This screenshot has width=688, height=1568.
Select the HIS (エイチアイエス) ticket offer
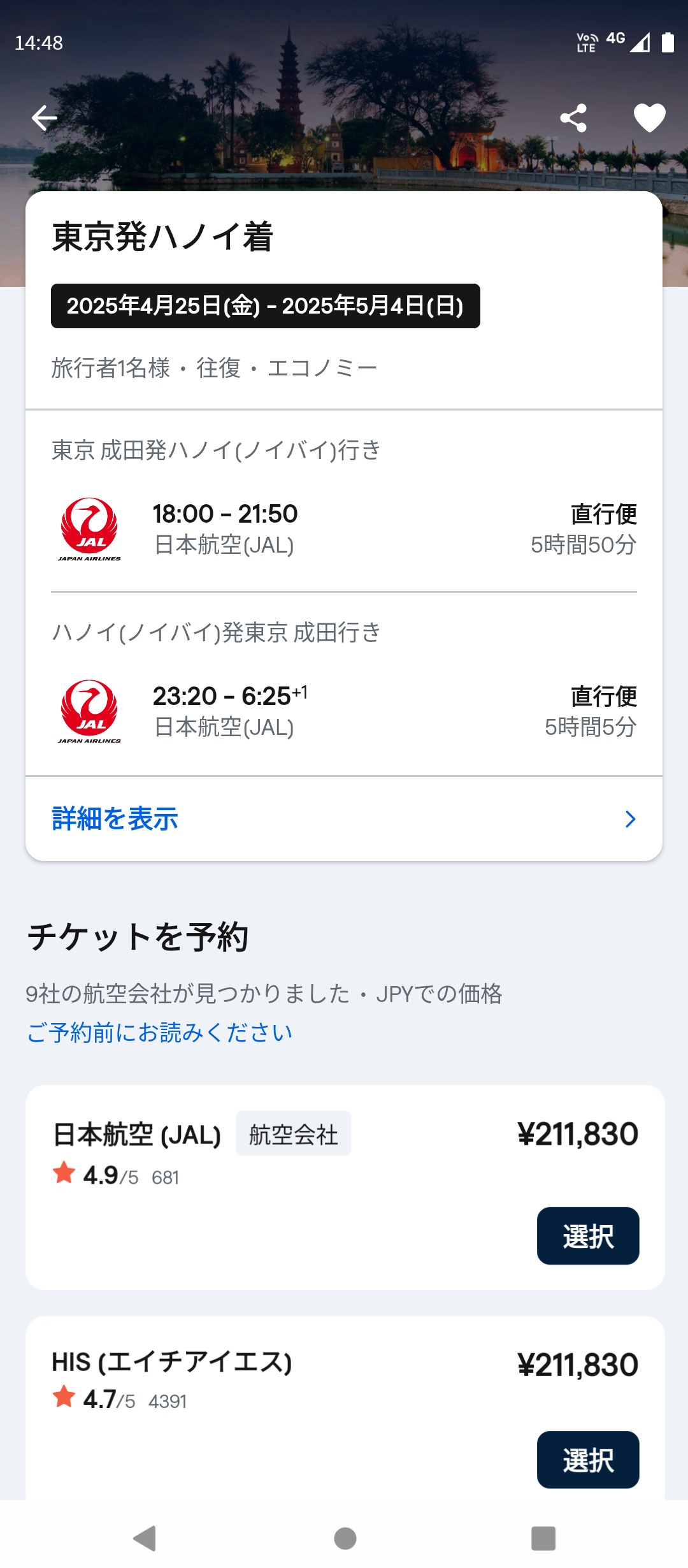coord(587,1460)
